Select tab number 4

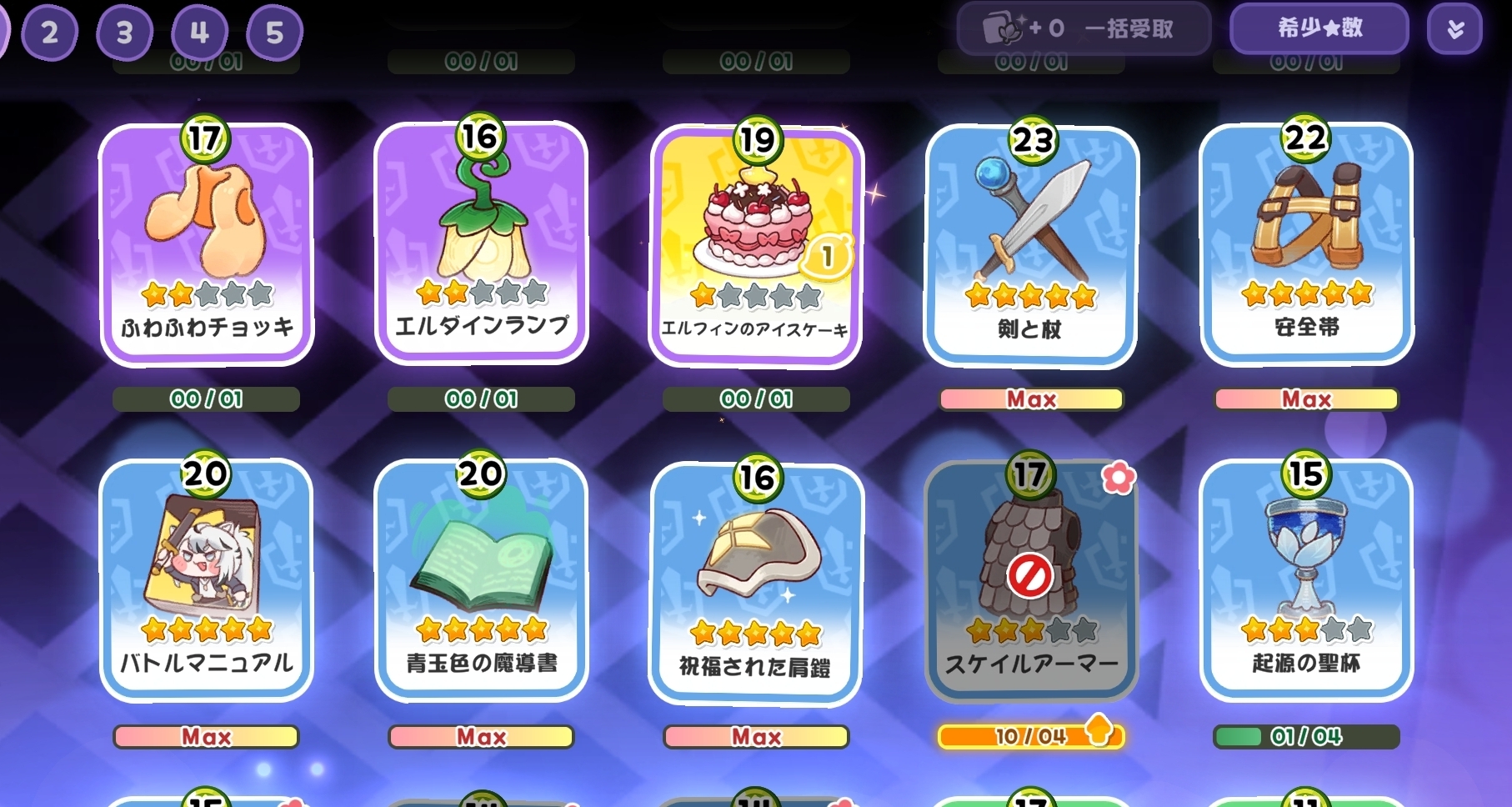coord(199,33)
